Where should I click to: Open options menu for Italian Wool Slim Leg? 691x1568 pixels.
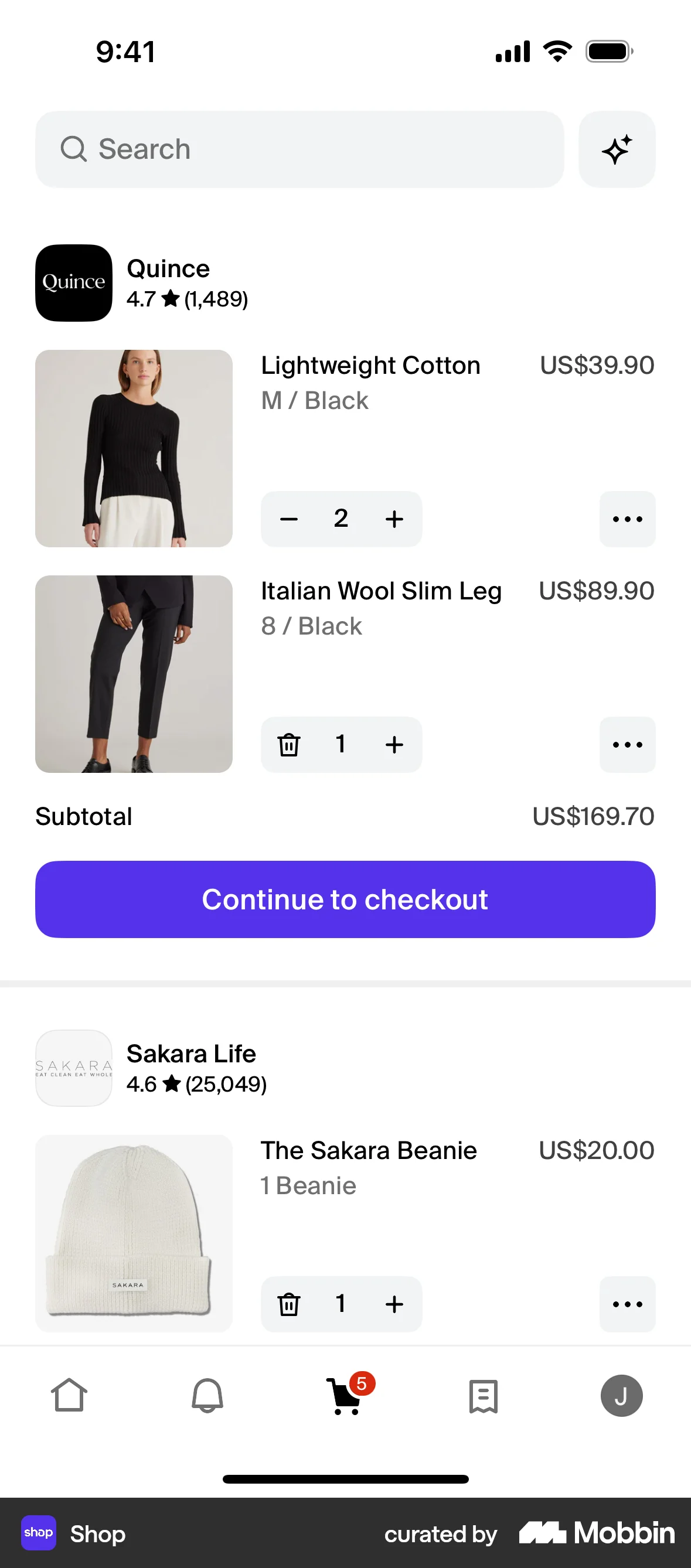pos(627,744)
